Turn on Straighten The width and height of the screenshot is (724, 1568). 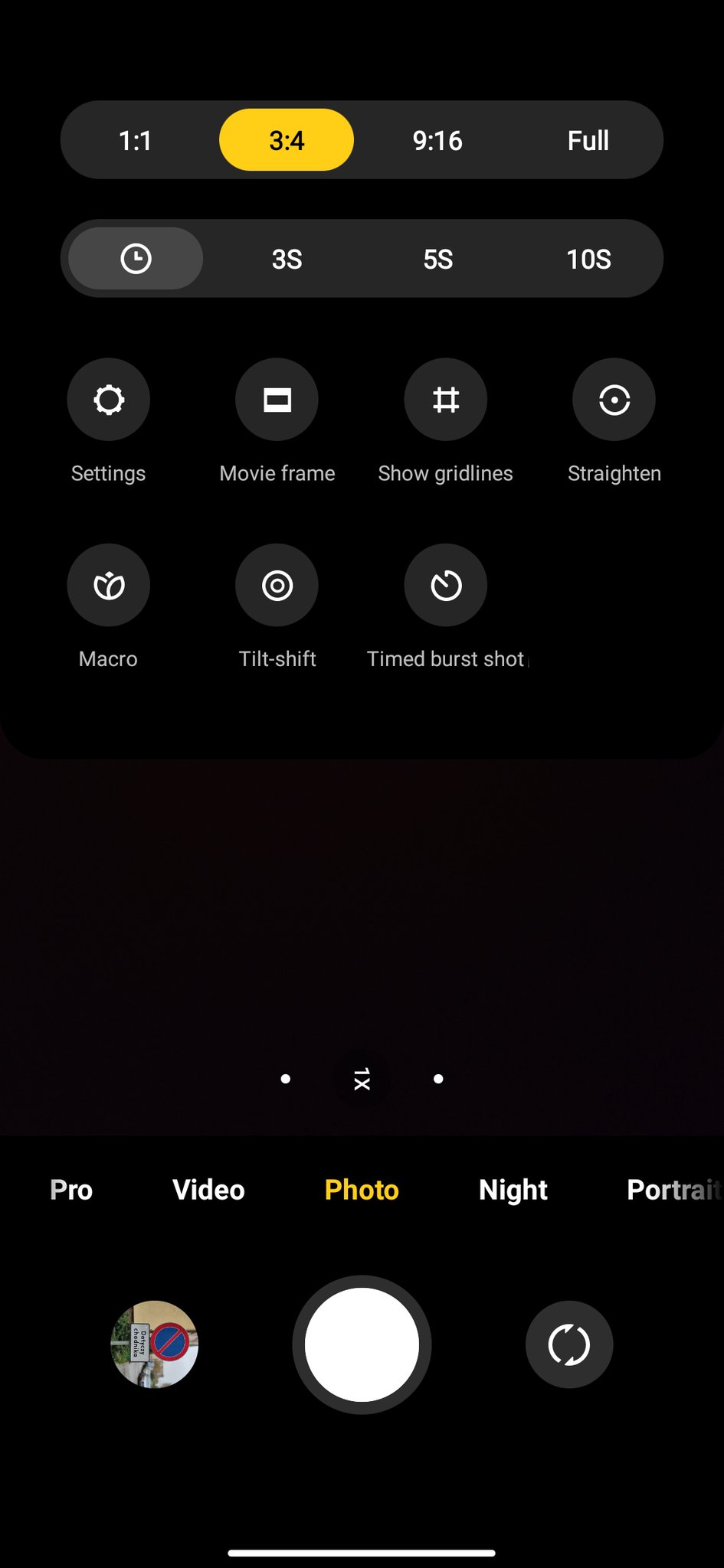click(614, 400)
